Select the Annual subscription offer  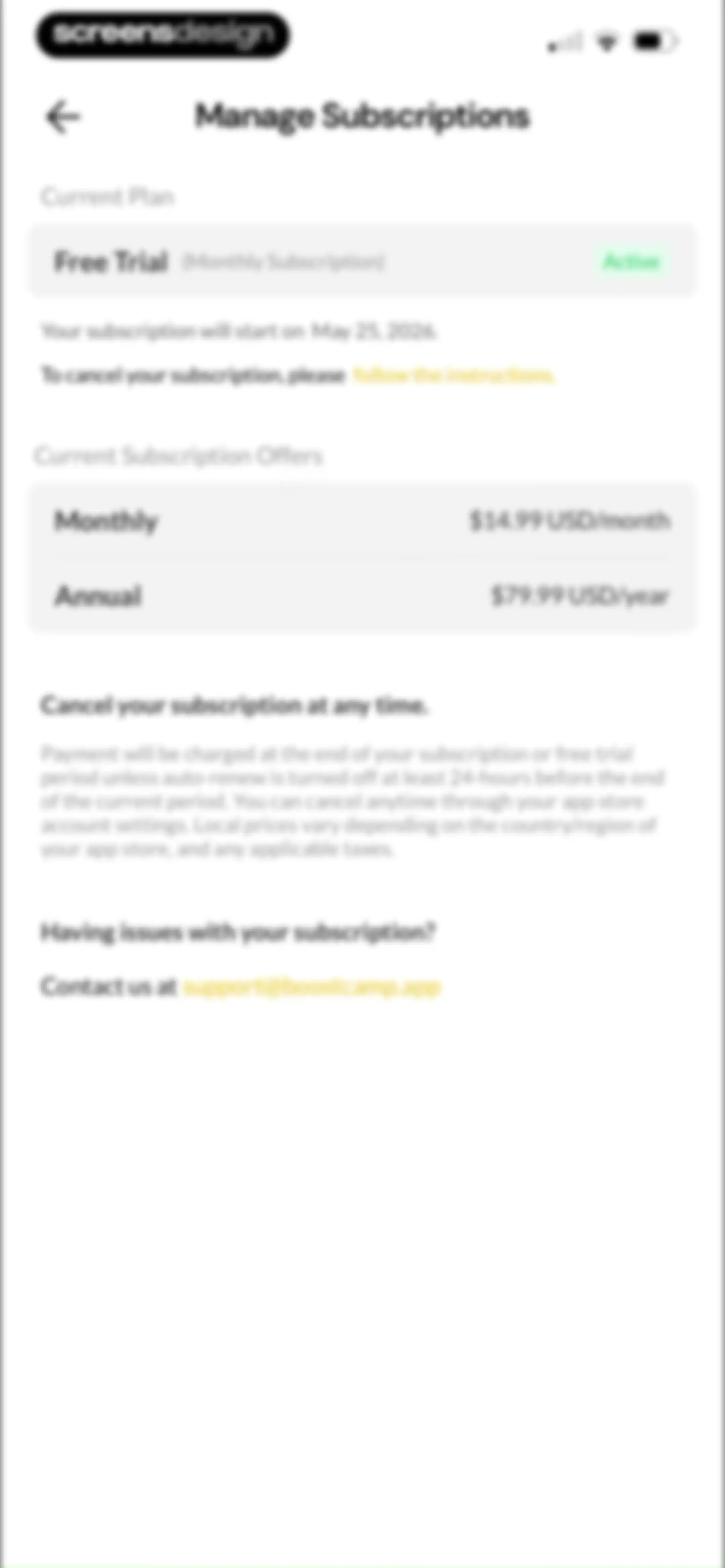362,595
